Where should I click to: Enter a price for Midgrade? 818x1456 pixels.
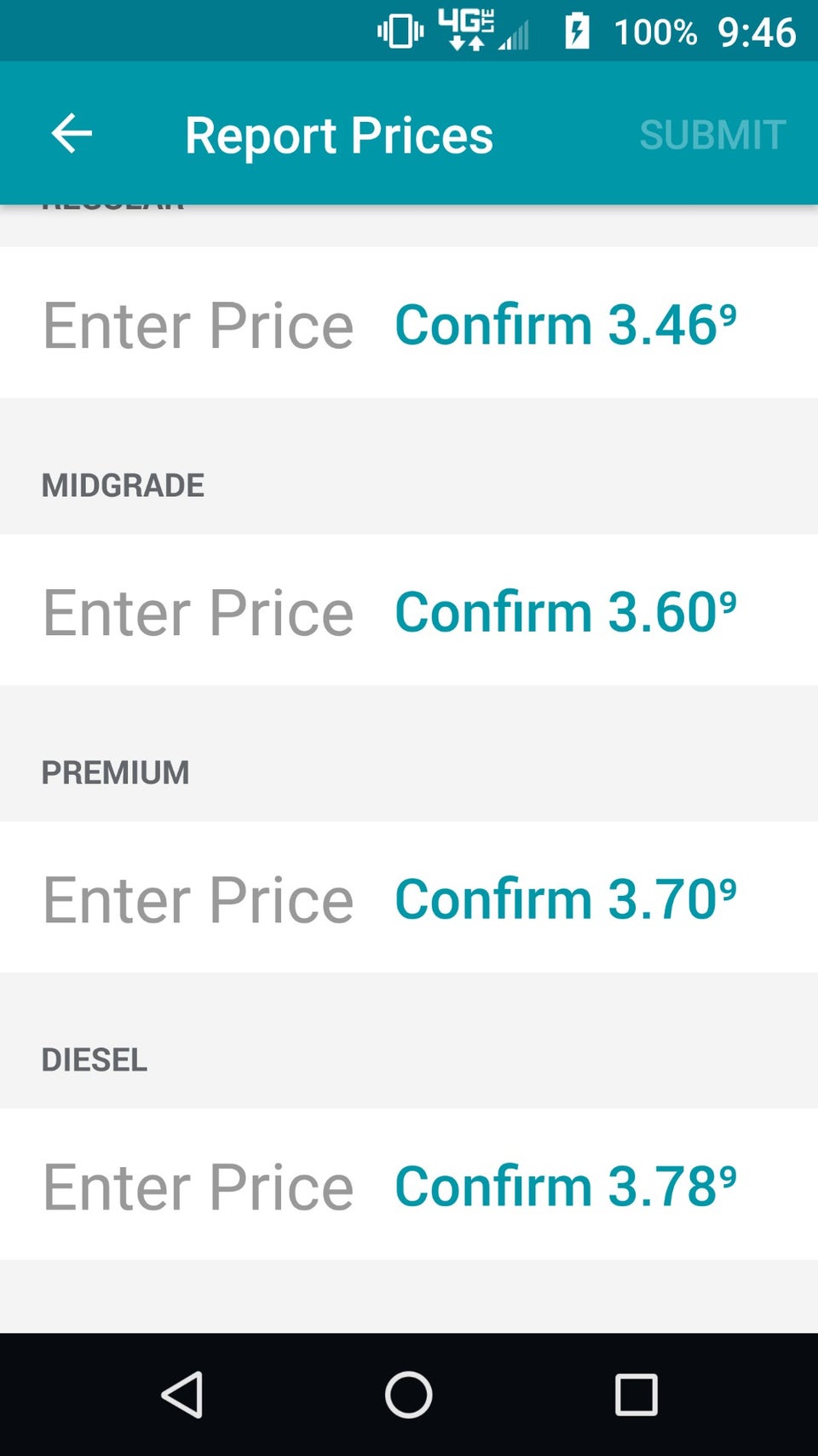coord(198,612)
